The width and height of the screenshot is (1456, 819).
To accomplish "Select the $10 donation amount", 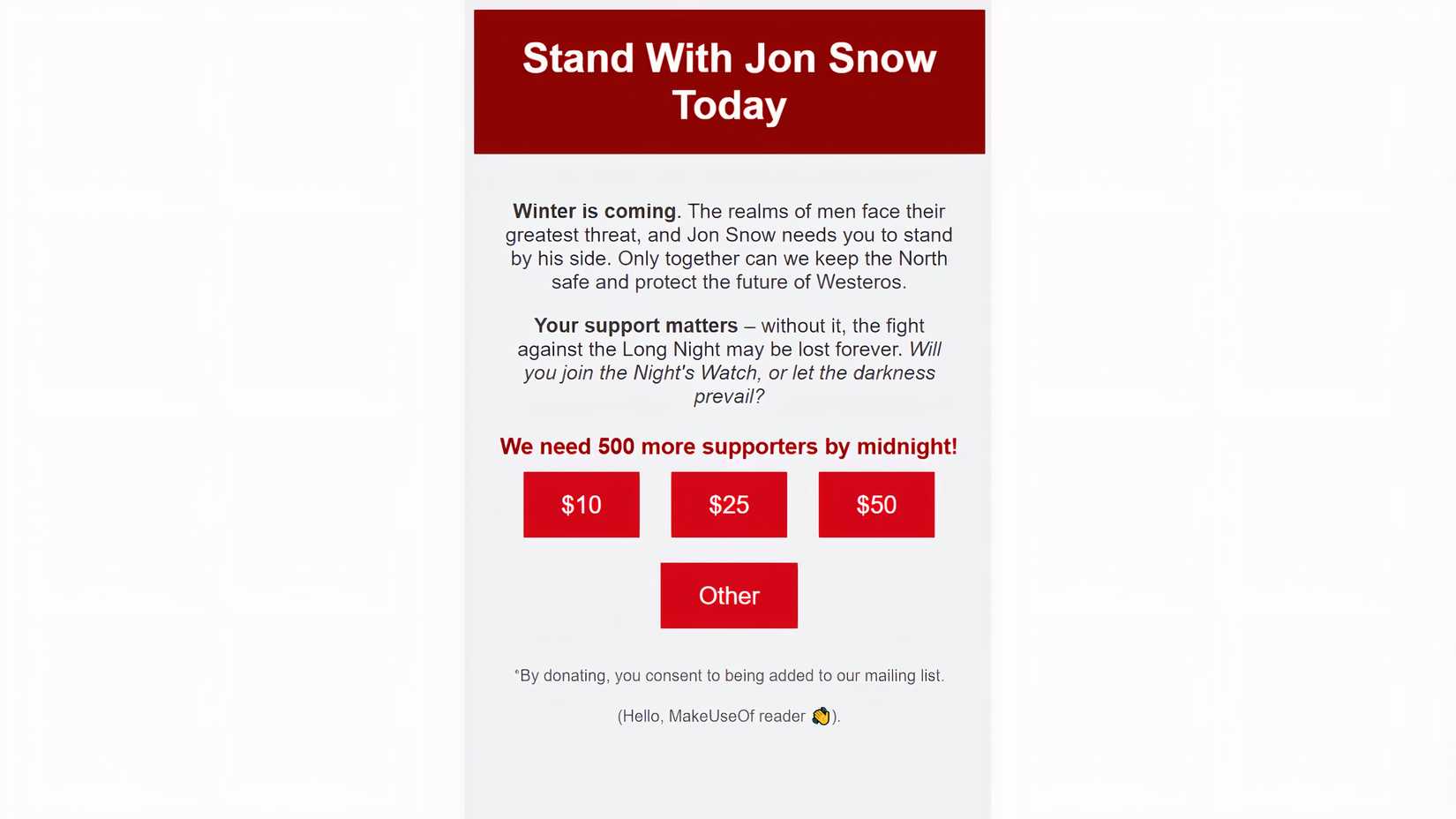I will click(x=581, y=504).
